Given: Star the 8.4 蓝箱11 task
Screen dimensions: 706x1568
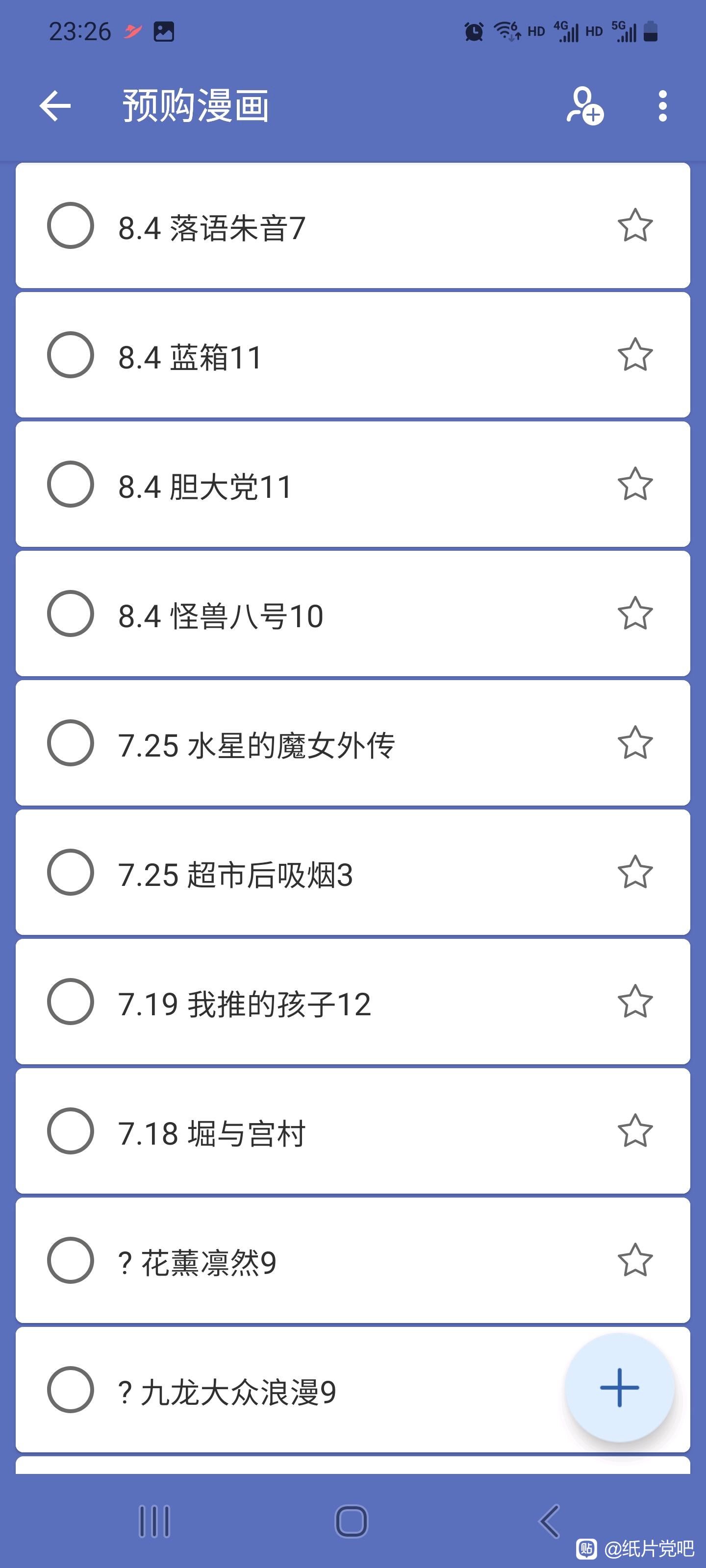Looking at the screenshot, I should pyautogui.click(x=635, y=355).
